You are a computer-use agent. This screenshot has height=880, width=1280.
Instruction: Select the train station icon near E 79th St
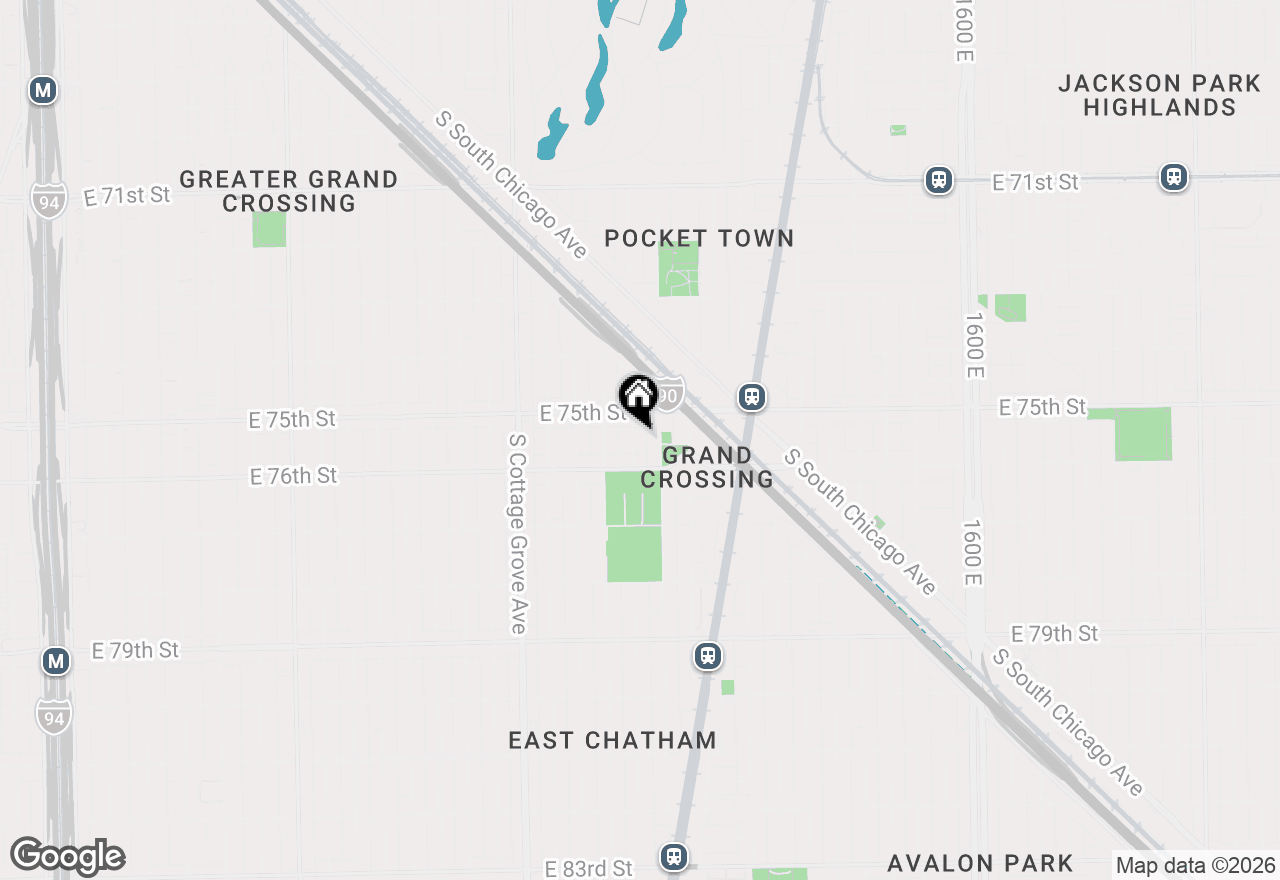[x=708, y=657]
